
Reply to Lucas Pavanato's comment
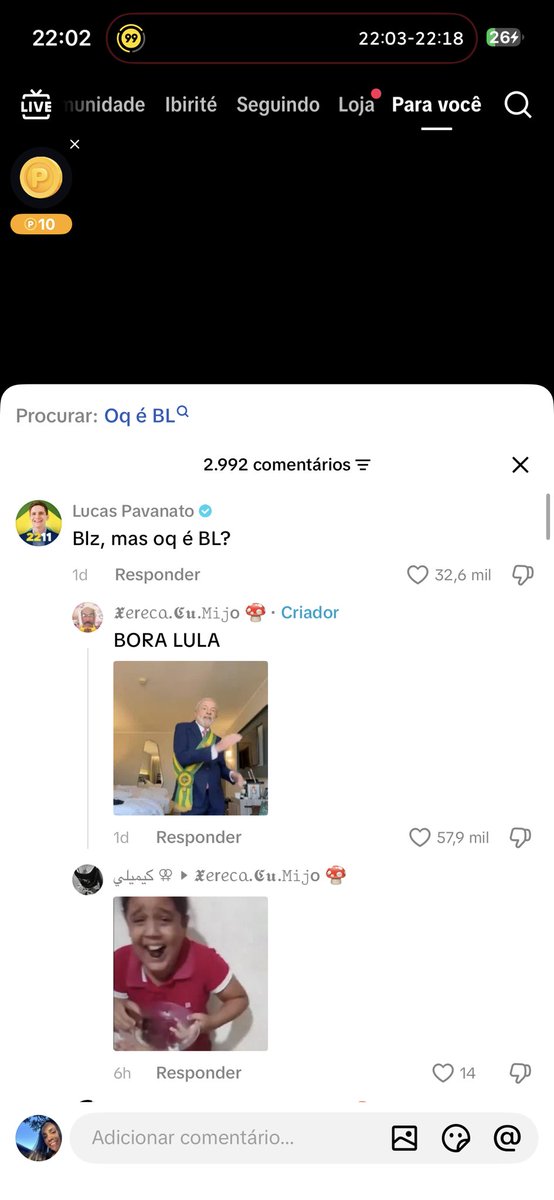point(157,574)
